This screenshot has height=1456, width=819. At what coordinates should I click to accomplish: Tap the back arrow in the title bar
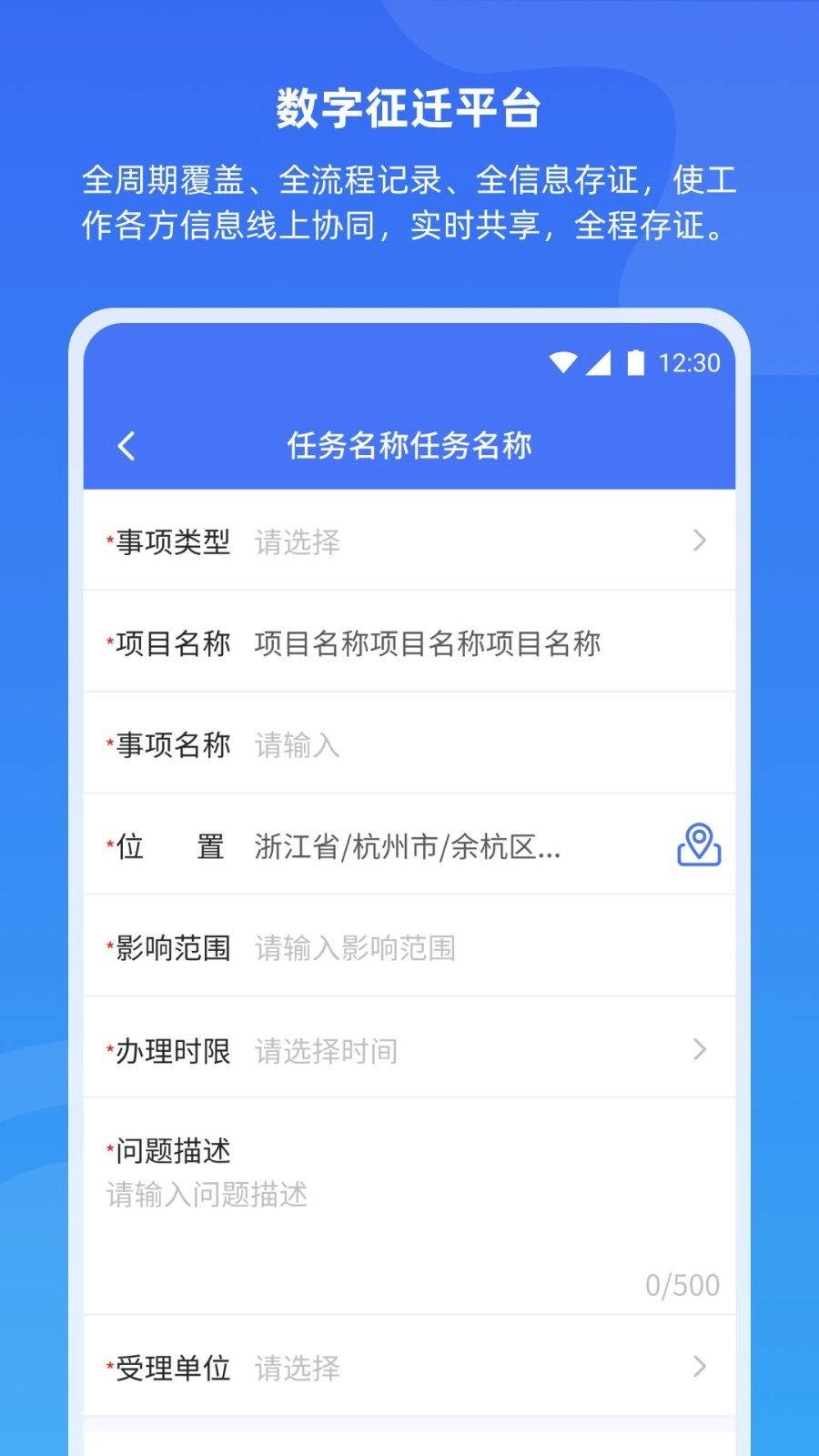click(x=126, y=446)
